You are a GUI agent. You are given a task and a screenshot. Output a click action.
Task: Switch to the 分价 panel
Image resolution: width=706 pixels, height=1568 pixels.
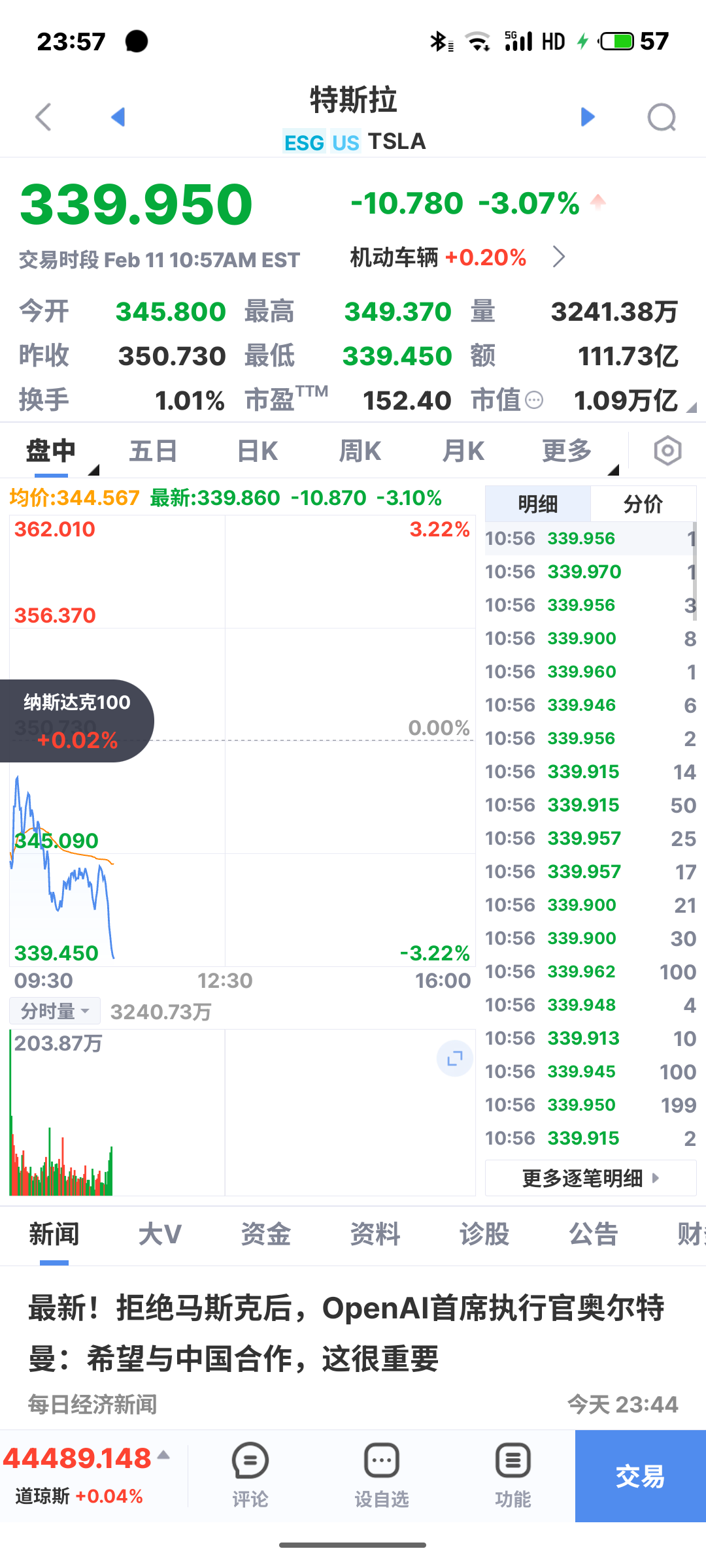pyautogui.click(x=643, y=504)
